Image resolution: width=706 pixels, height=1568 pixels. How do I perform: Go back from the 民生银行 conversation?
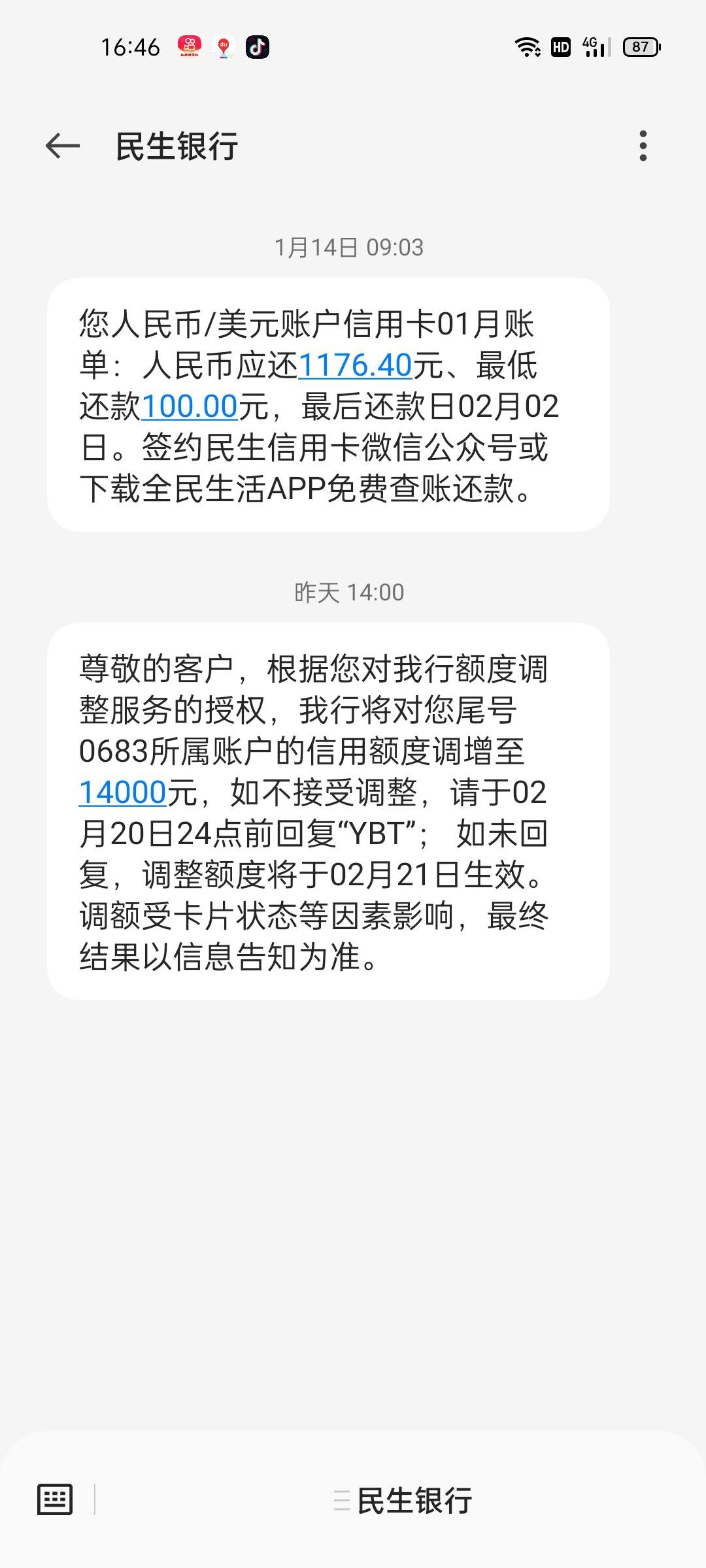(63, 146)
